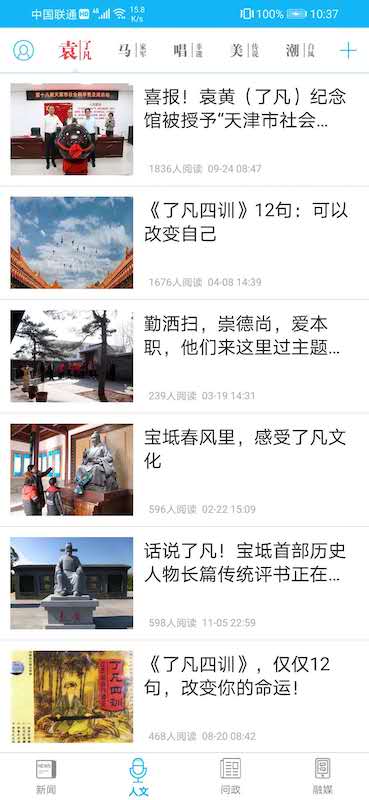Open 《了凡四训》12句：可以改变自己

pos(184,243)
